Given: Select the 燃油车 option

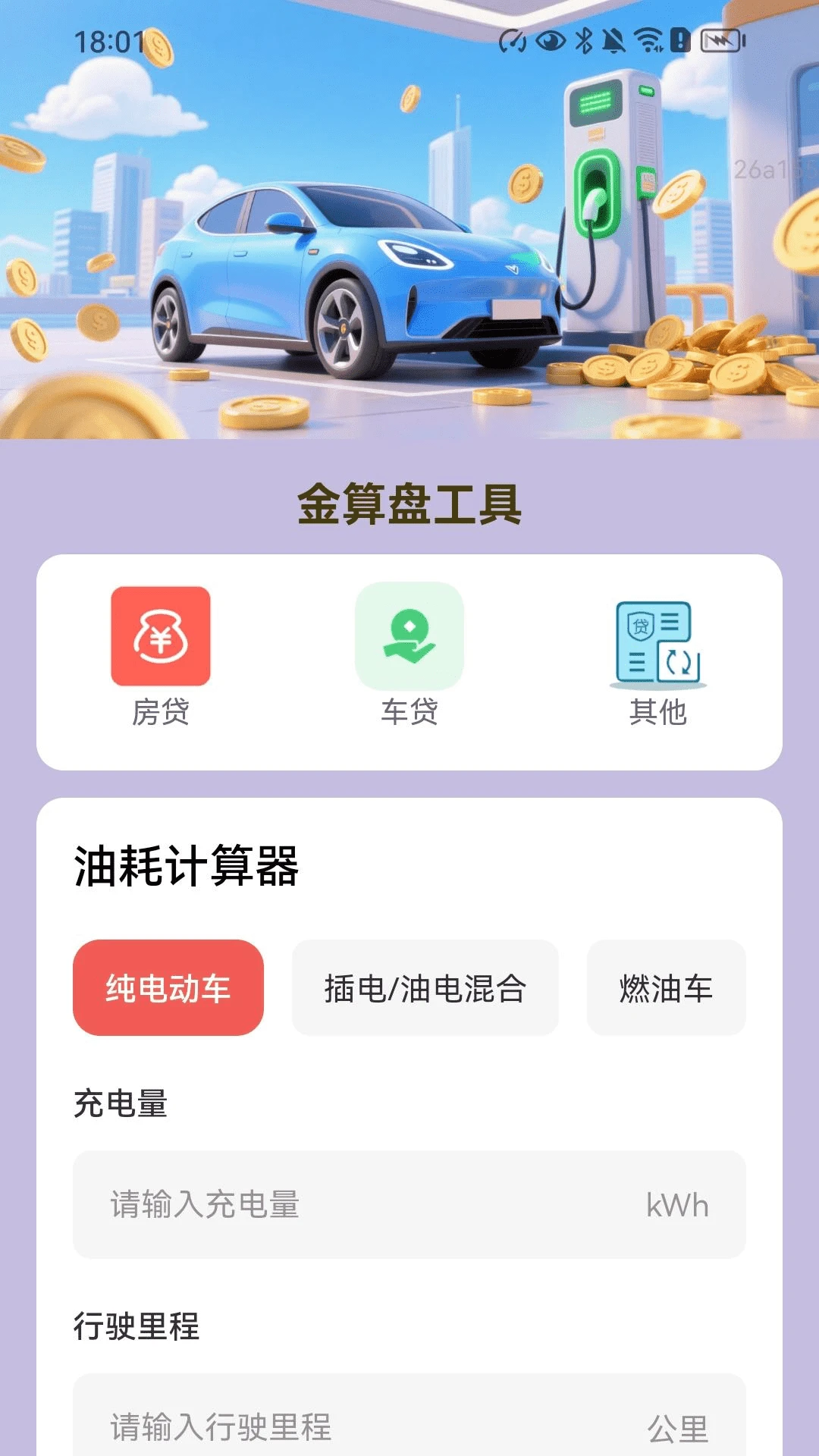Looking at the screenshot, I should (x=666, y=987).
